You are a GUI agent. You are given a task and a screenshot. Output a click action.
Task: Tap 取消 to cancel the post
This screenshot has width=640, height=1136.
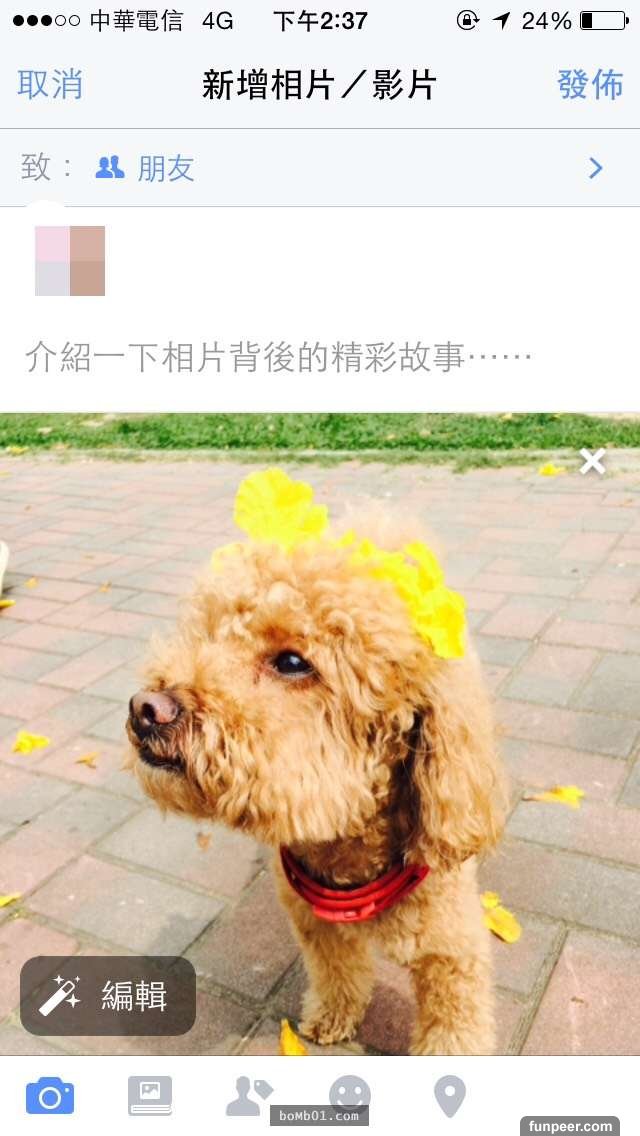click(x=50, y=85)
